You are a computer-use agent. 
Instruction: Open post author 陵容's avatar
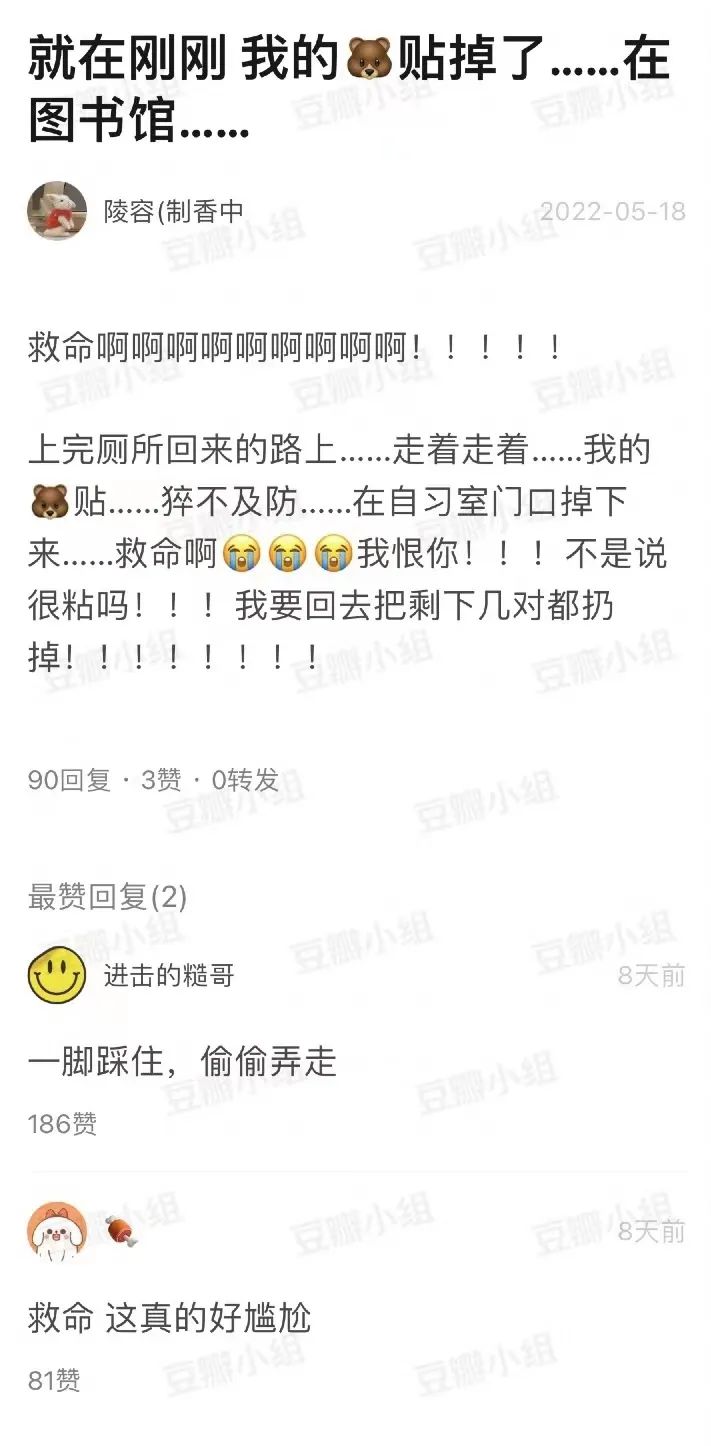57,211
